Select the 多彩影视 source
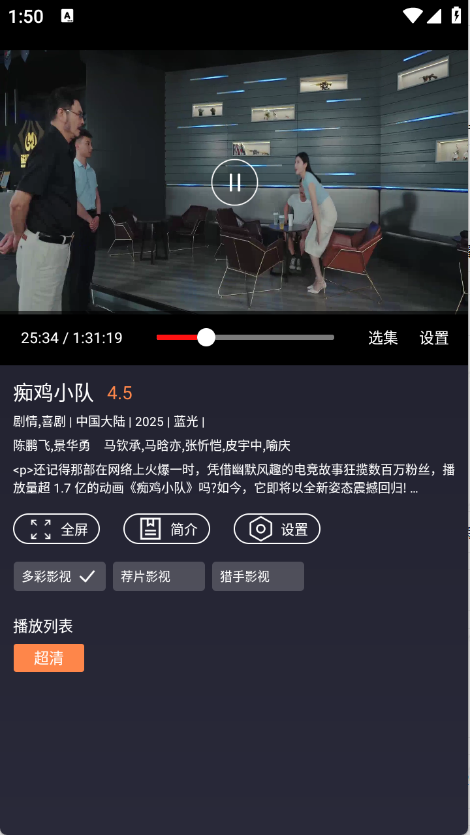 coord(60,576)
